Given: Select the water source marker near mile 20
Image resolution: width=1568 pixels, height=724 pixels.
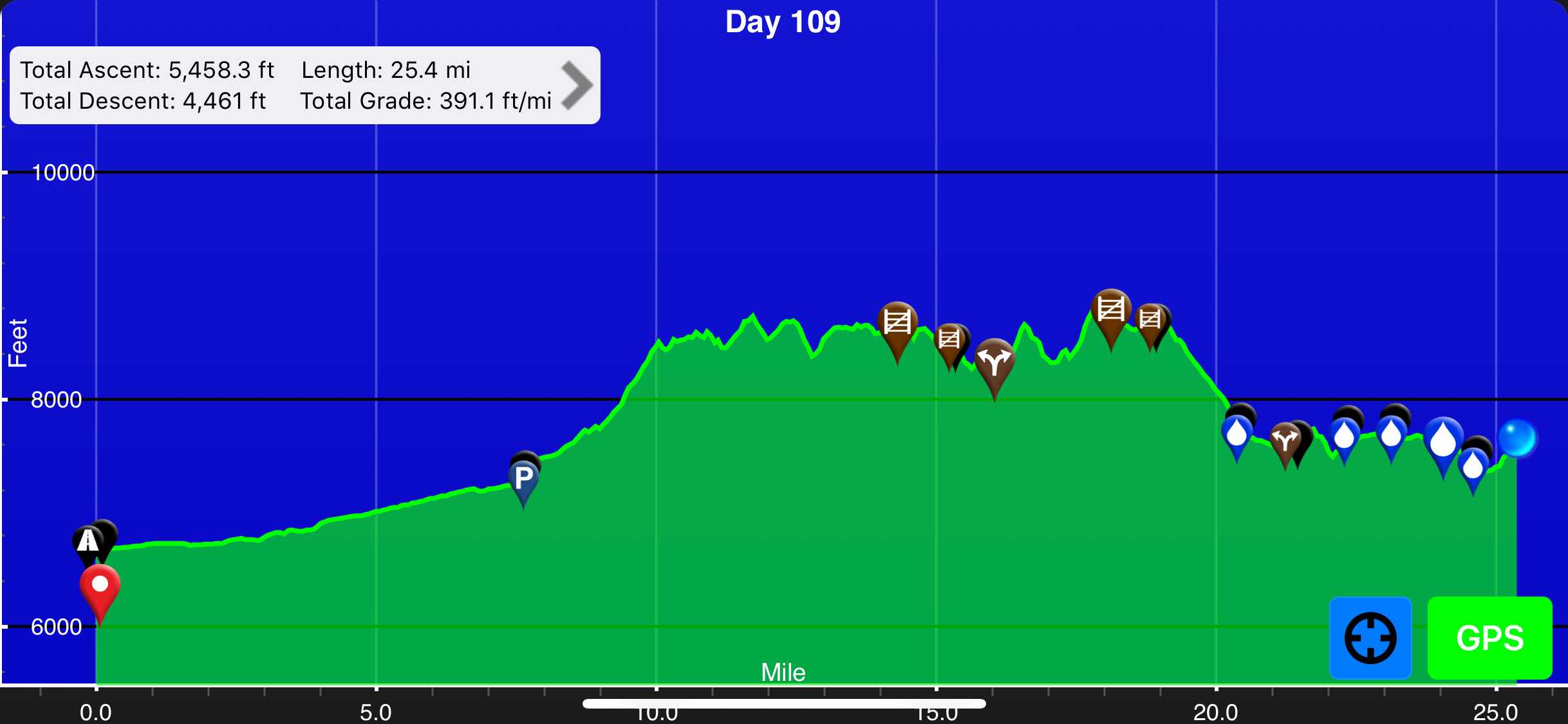Looking at the screenshot, I should pos(1237,433).
